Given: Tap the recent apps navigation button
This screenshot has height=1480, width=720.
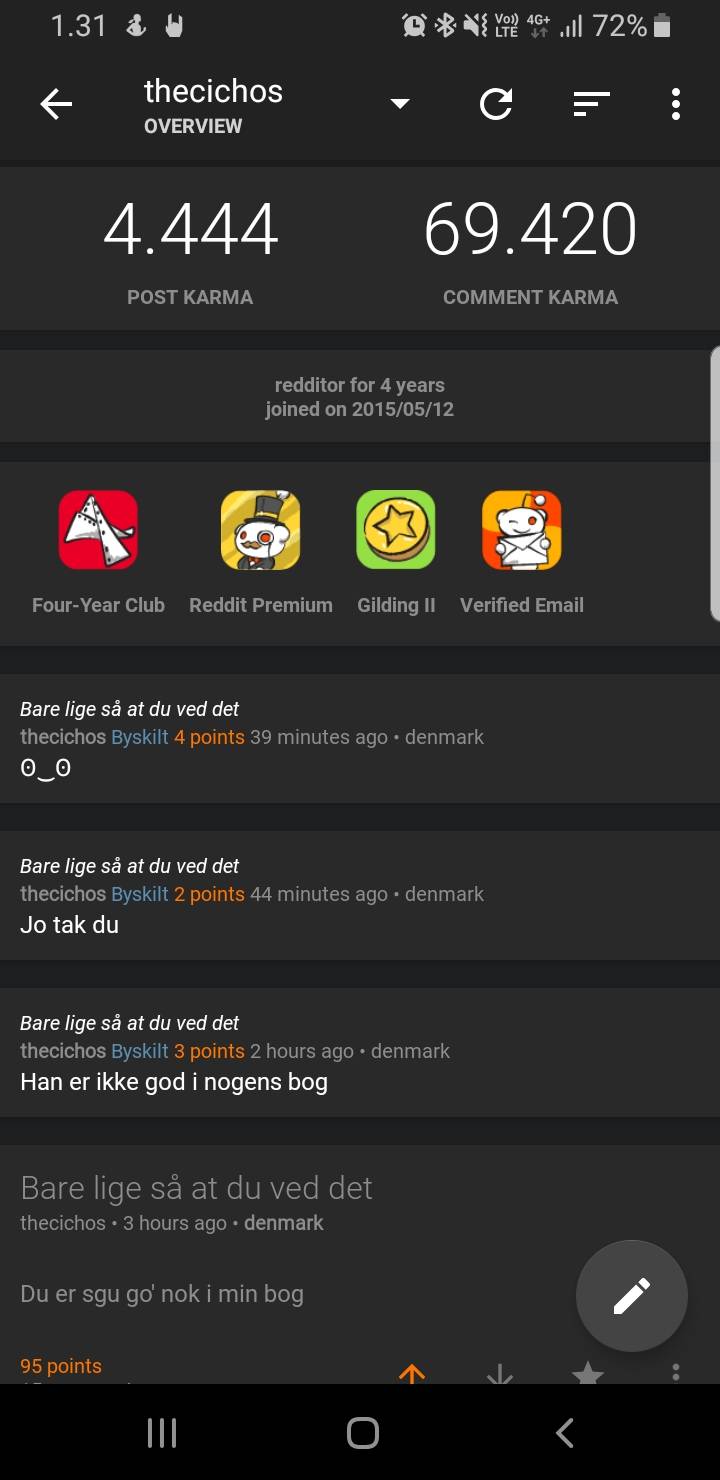Looking at the screenshot, I should click(160, 1432).
